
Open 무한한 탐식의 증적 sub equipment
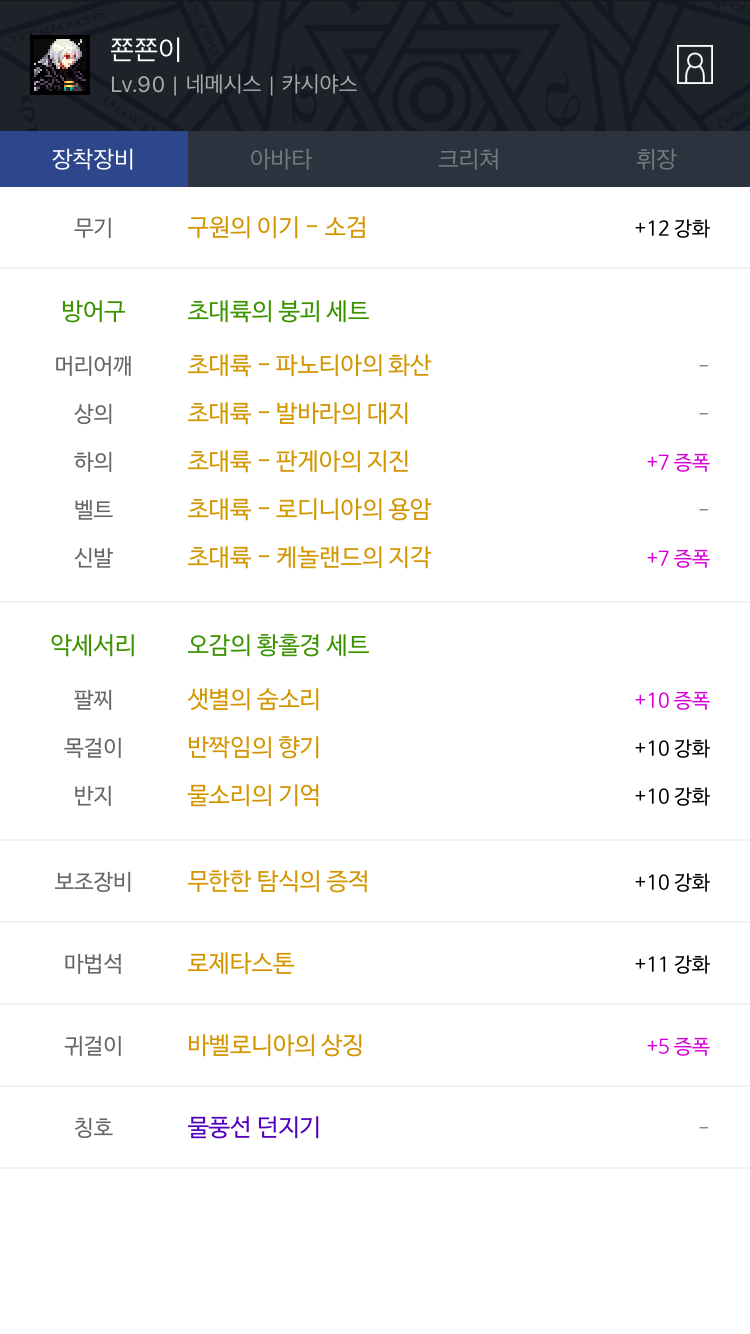pyautogui.click(x=278, y=881)
